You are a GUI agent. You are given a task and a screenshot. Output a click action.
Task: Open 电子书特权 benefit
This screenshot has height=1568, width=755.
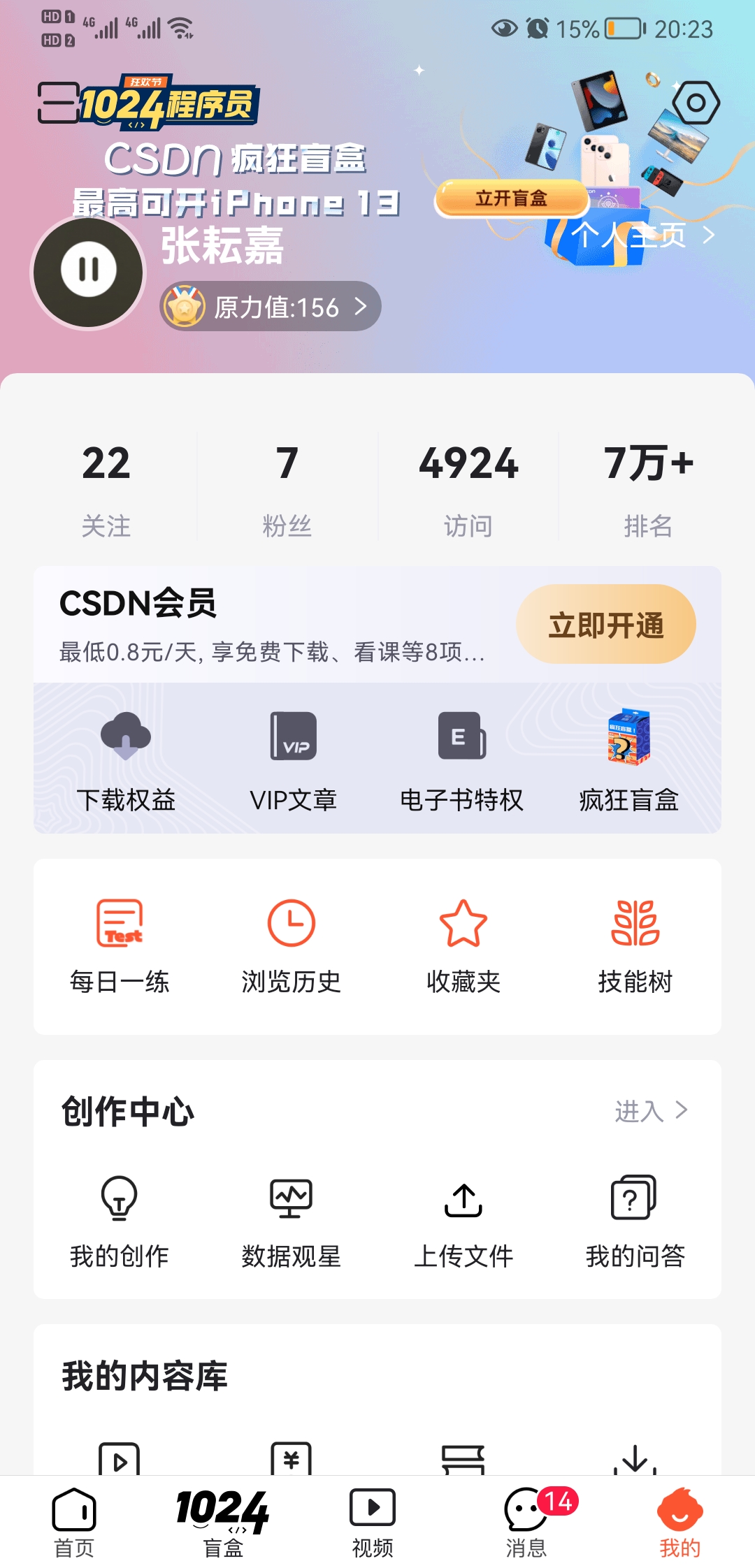click(461, 761)
